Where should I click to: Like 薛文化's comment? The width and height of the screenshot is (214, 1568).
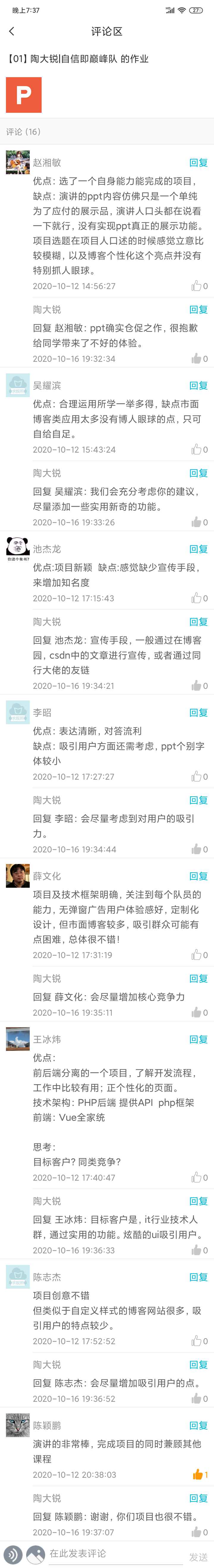click(x=196, y=955)
